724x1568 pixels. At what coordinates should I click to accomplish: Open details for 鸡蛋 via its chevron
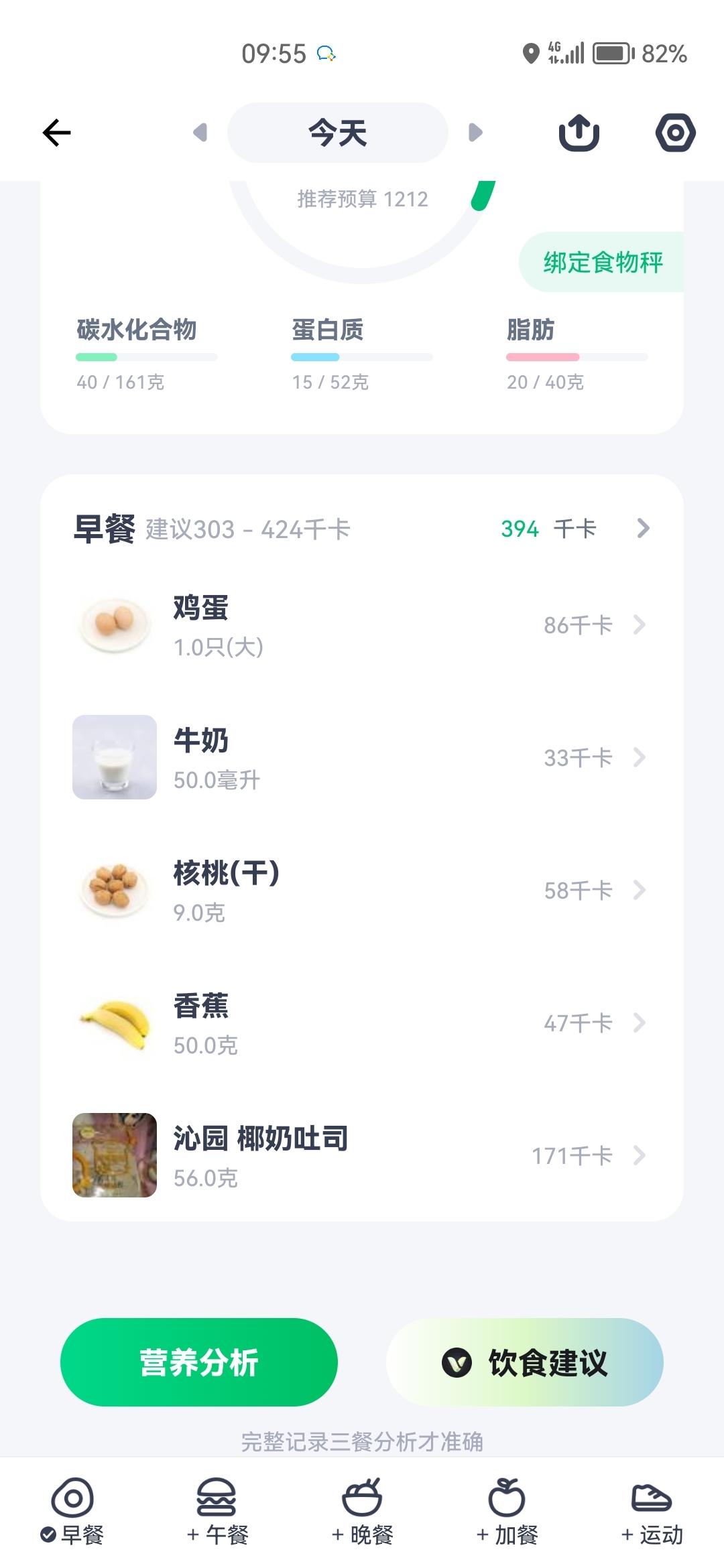[639, 623]
